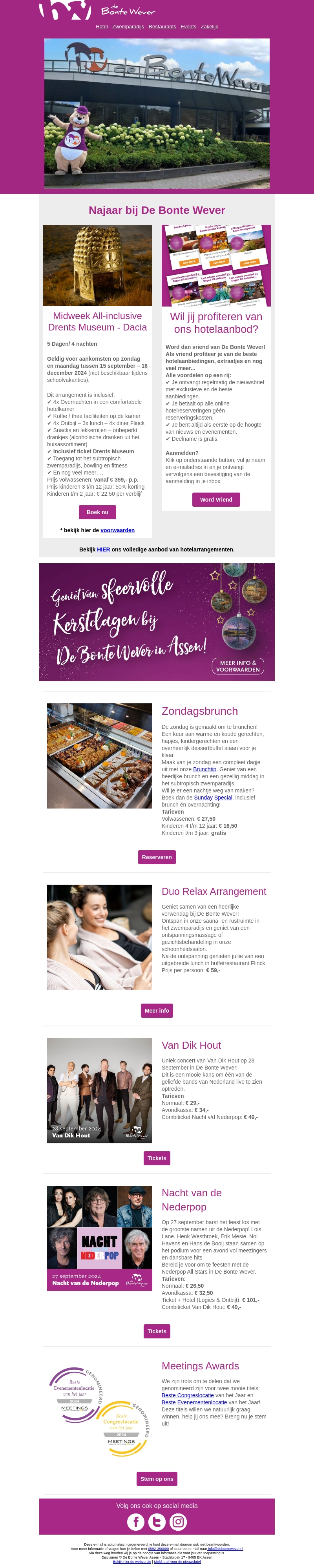View the arrangement voorwaarden link
This screenshot has height=1568, width=314.
coord(117,530)
